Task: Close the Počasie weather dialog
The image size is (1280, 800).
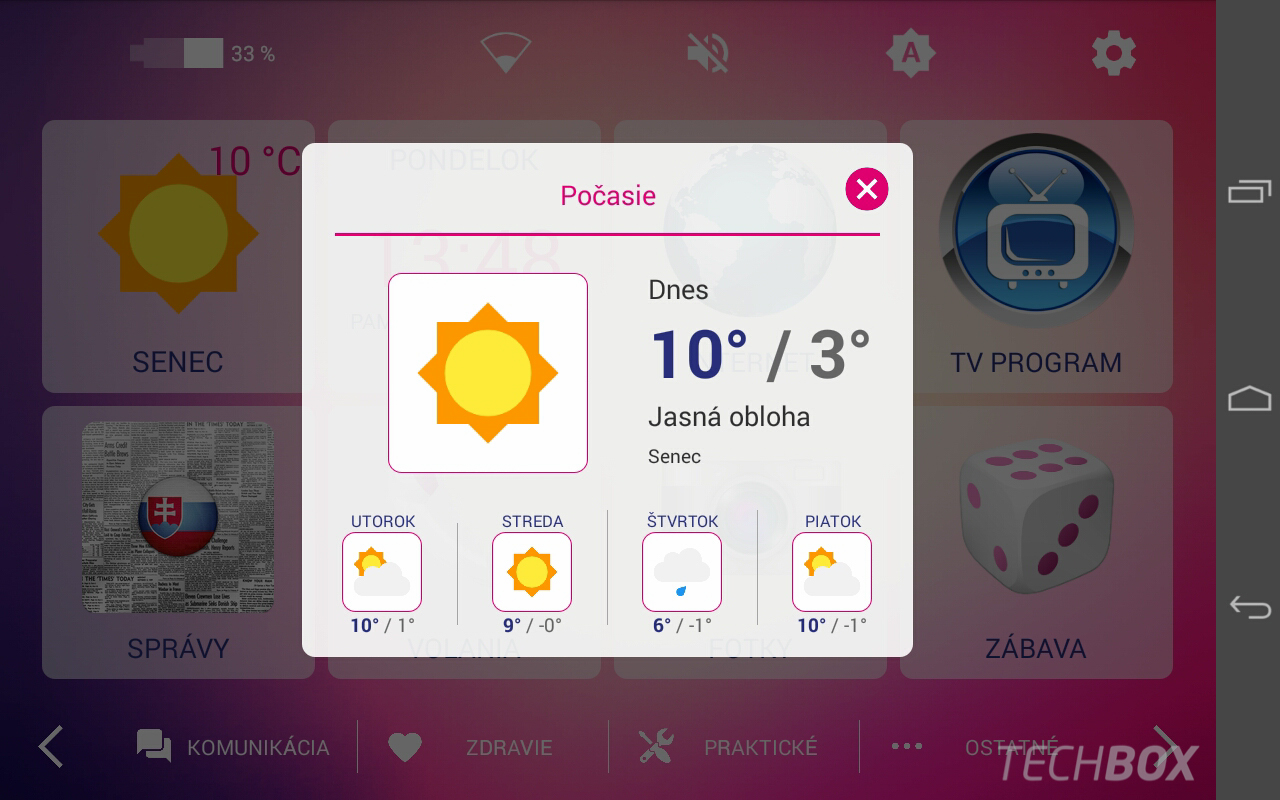Action: 866,189
